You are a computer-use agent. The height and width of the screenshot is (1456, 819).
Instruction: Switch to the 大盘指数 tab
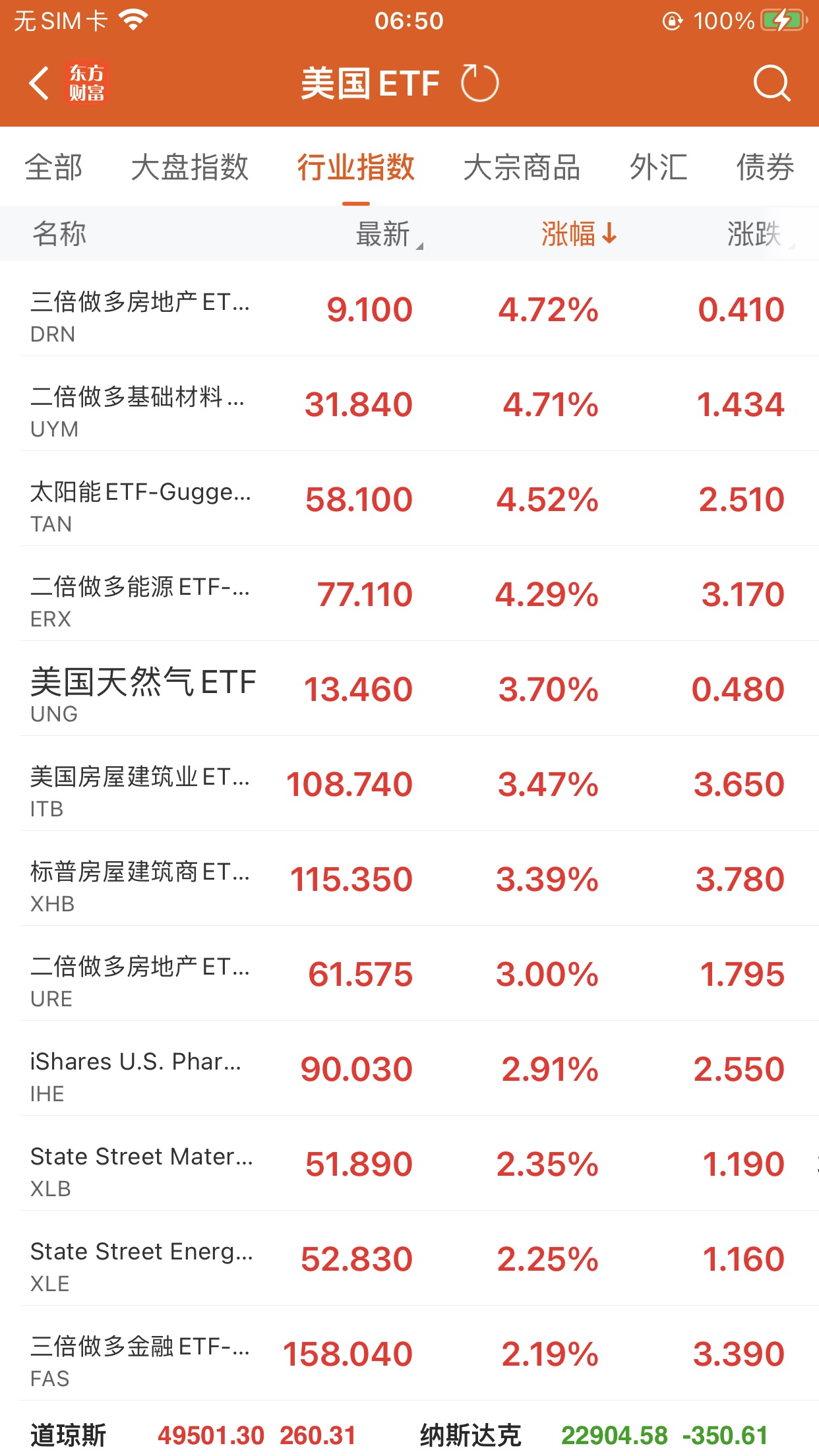(189, 167)
